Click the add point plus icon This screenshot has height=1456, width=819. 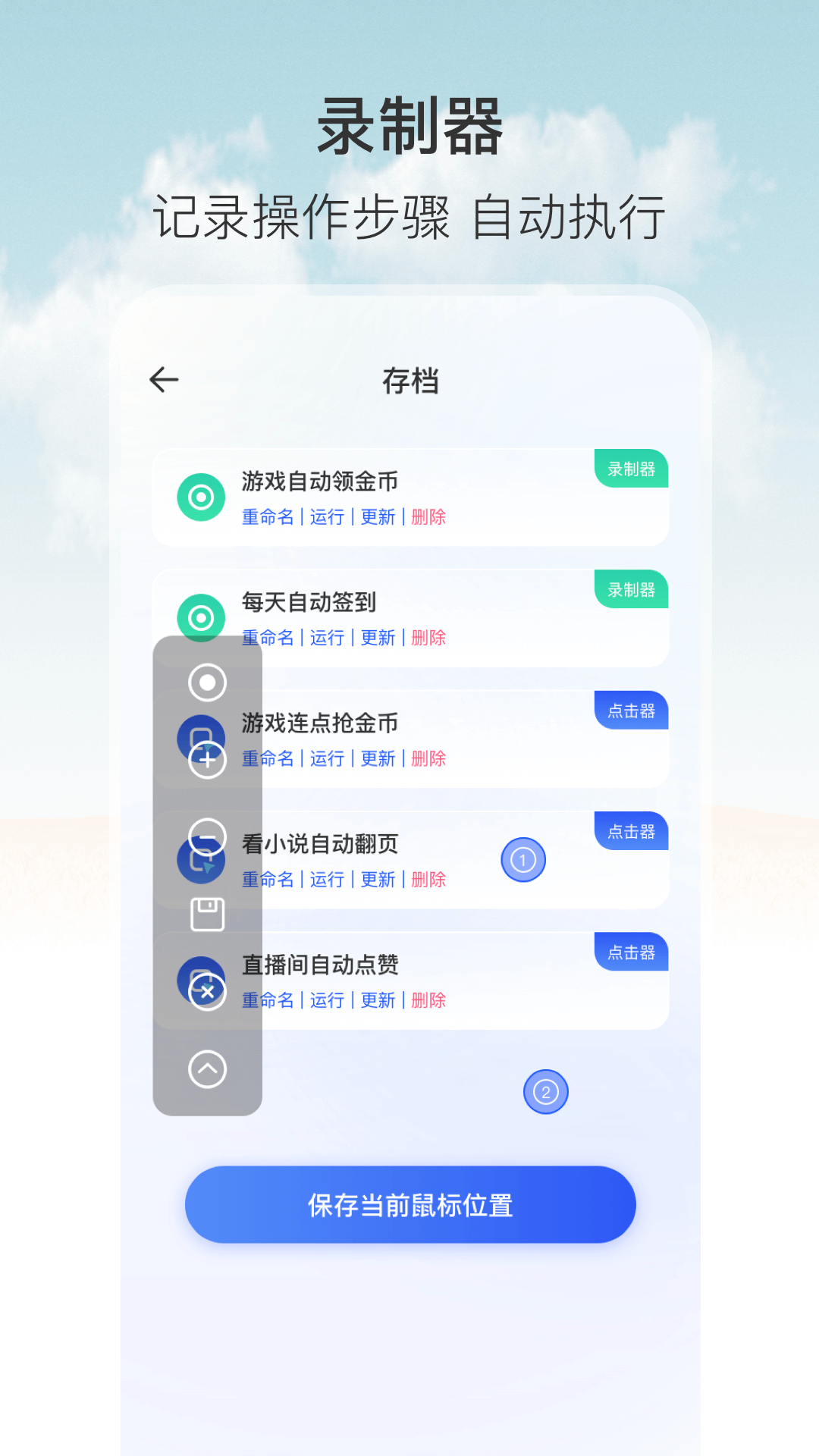tap(207, 761)
